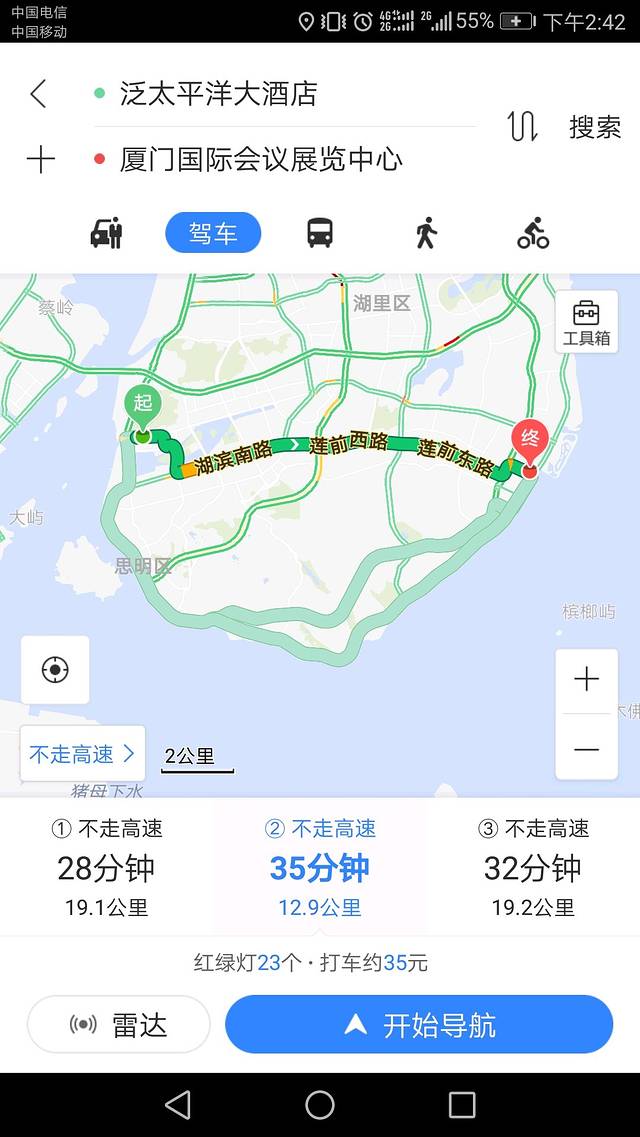
Task: Open 雷达 radar mode
Action: click(x=119, y=1025)
